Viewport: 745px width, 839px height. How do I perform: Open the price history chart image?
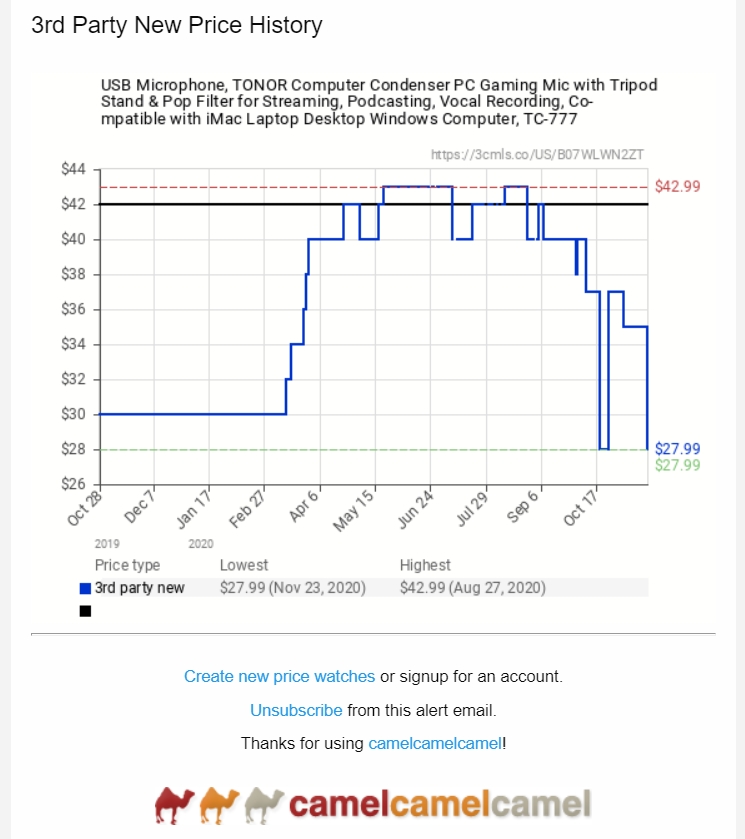coord(372,340)
